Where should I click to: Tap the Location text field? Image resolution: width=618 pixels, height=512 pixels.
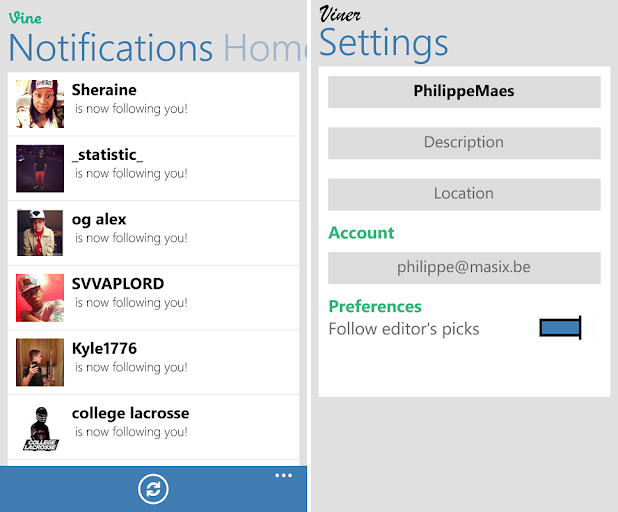[x=464, y=194]
